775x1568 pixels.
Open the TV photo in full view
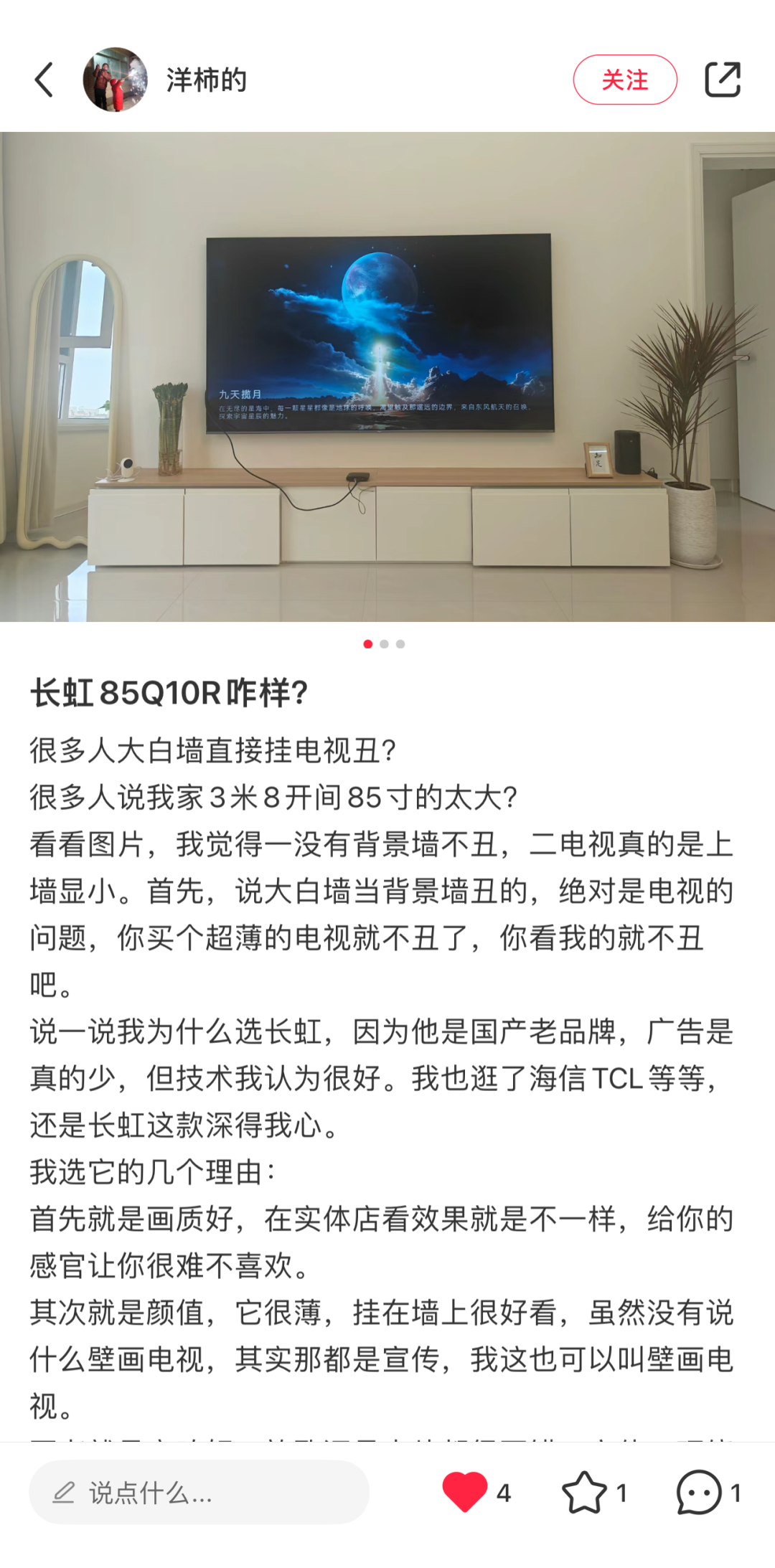point(387,377)
